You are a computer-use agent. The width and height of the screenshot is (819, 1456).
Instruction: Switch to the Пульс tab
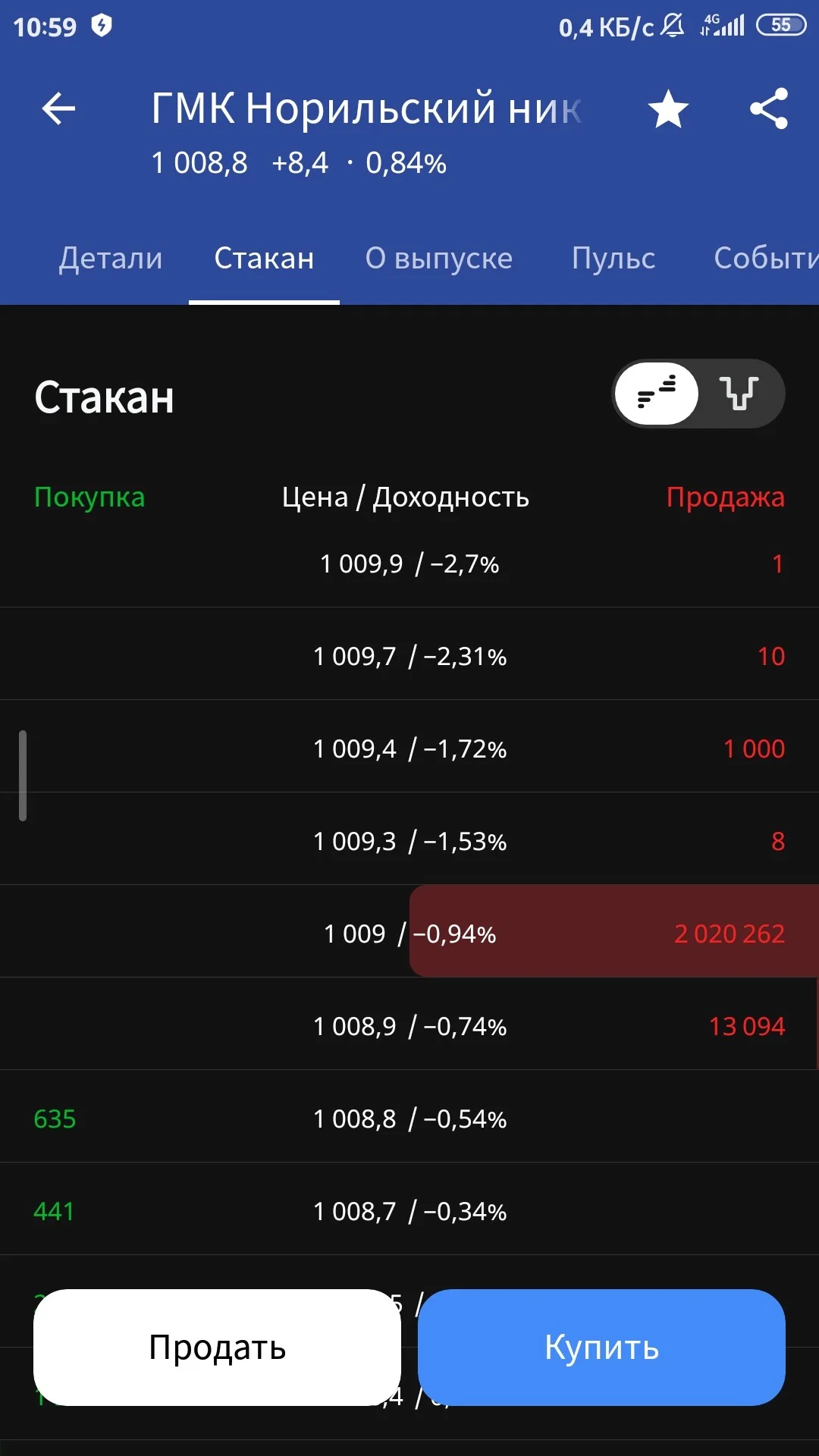click(x=613, y=258)
